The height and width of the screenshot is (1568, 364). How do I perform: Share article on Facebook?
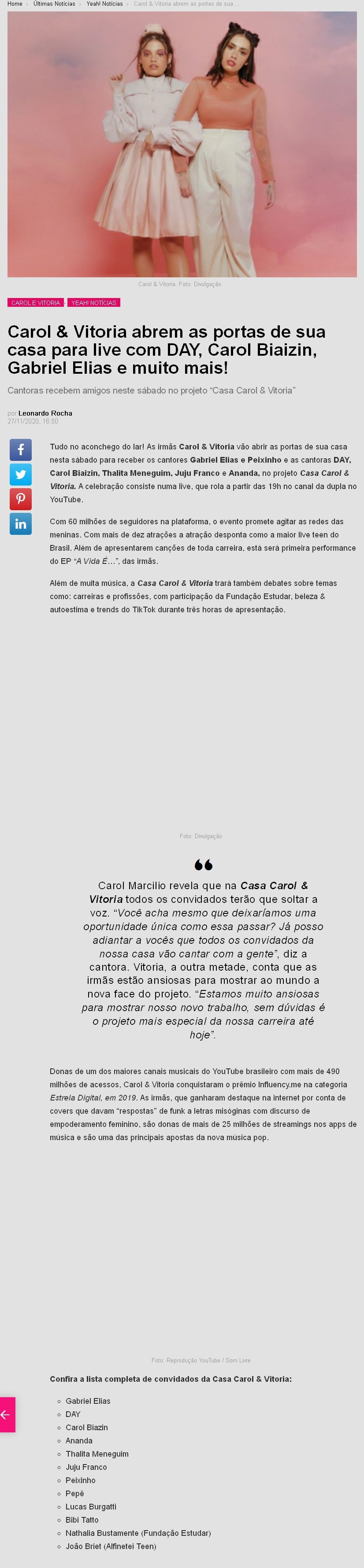(x=21, y=450)
